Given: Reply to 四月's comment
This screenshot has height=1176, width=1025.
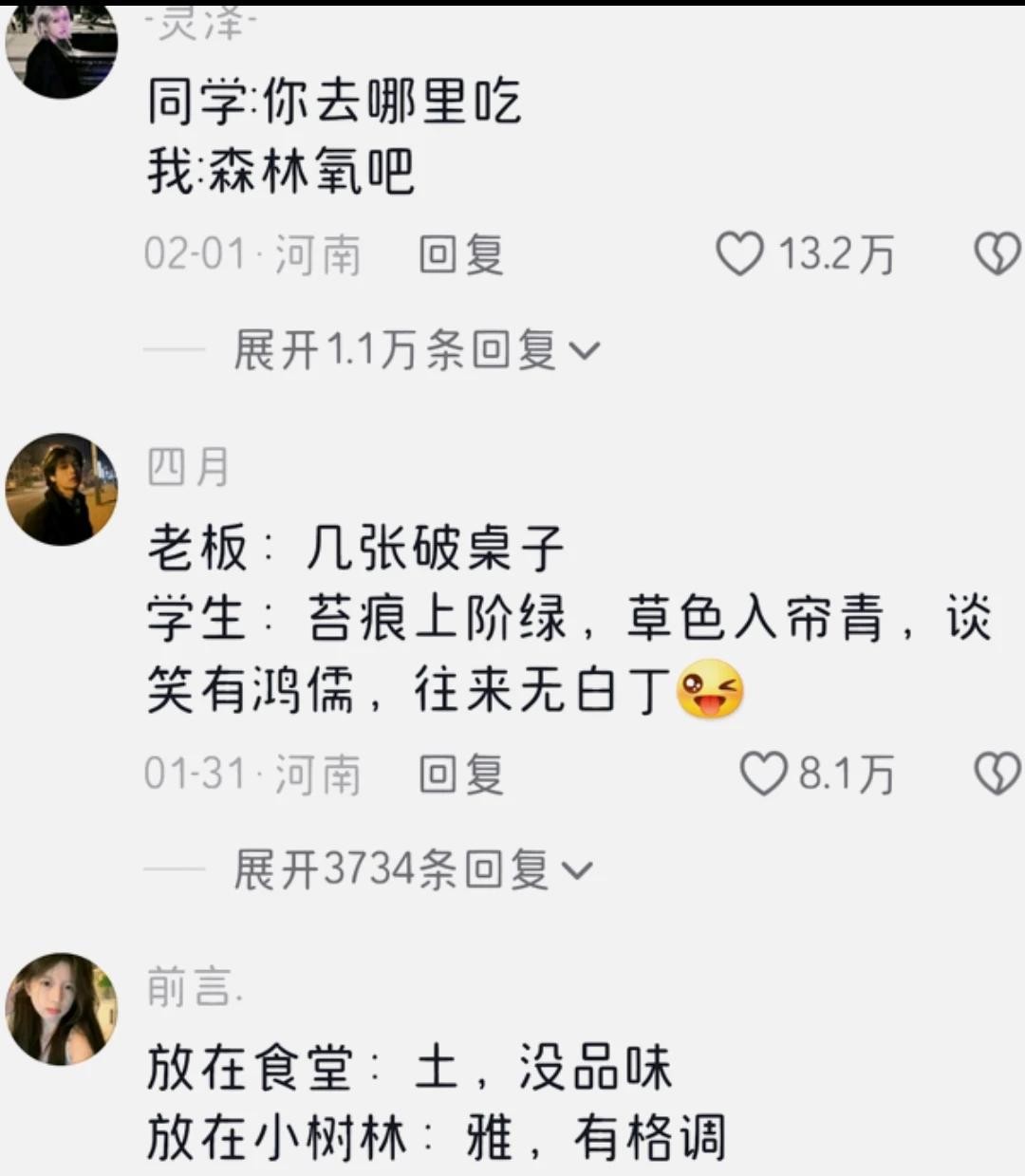Looking at the screenshot, I should (x=461, y=775).
